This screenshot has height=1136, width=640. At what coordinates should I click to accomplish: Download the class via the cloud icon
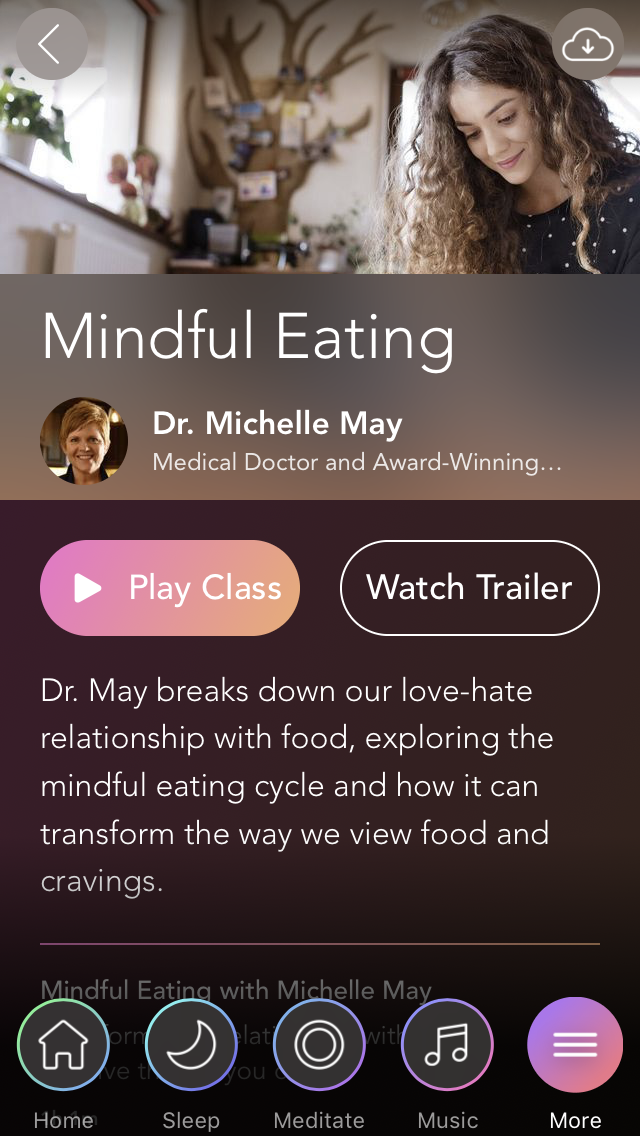(x=588, y=44)
